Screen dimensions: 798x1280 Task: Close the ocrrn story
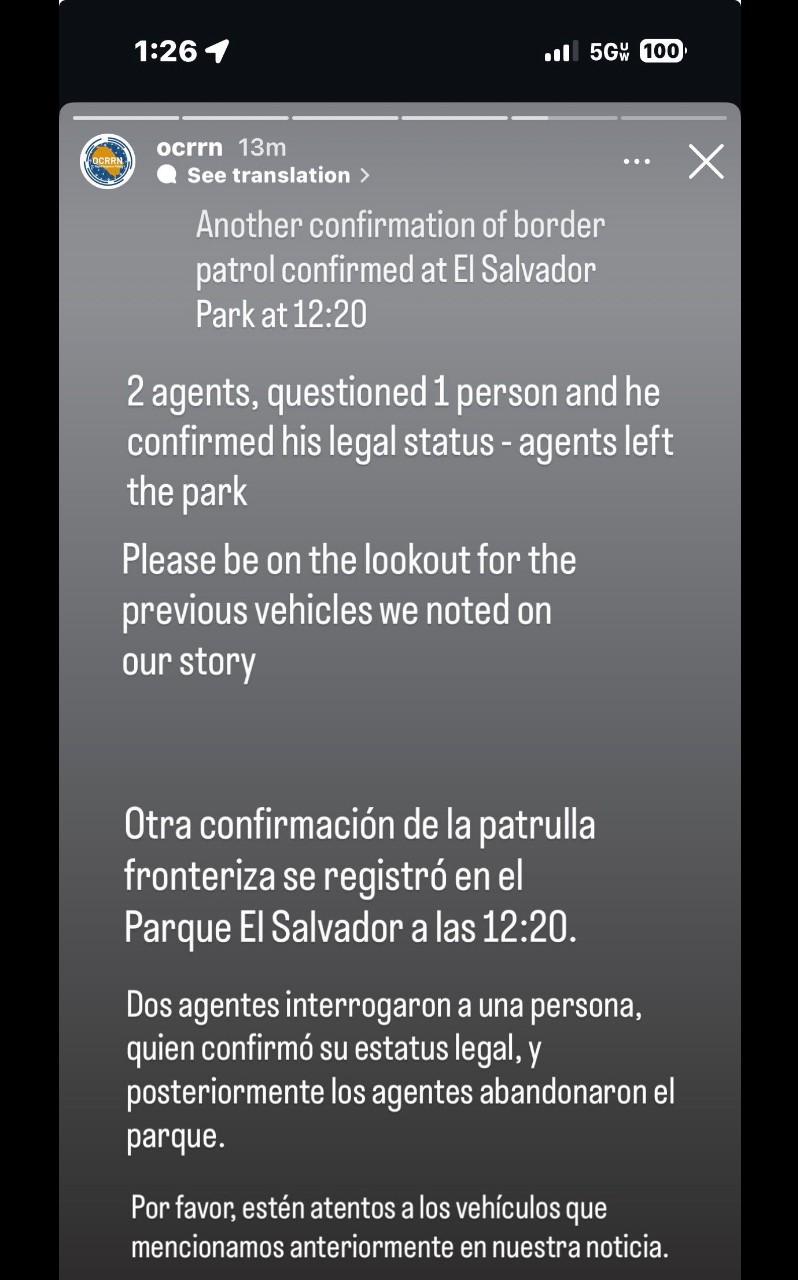[706, 162]
